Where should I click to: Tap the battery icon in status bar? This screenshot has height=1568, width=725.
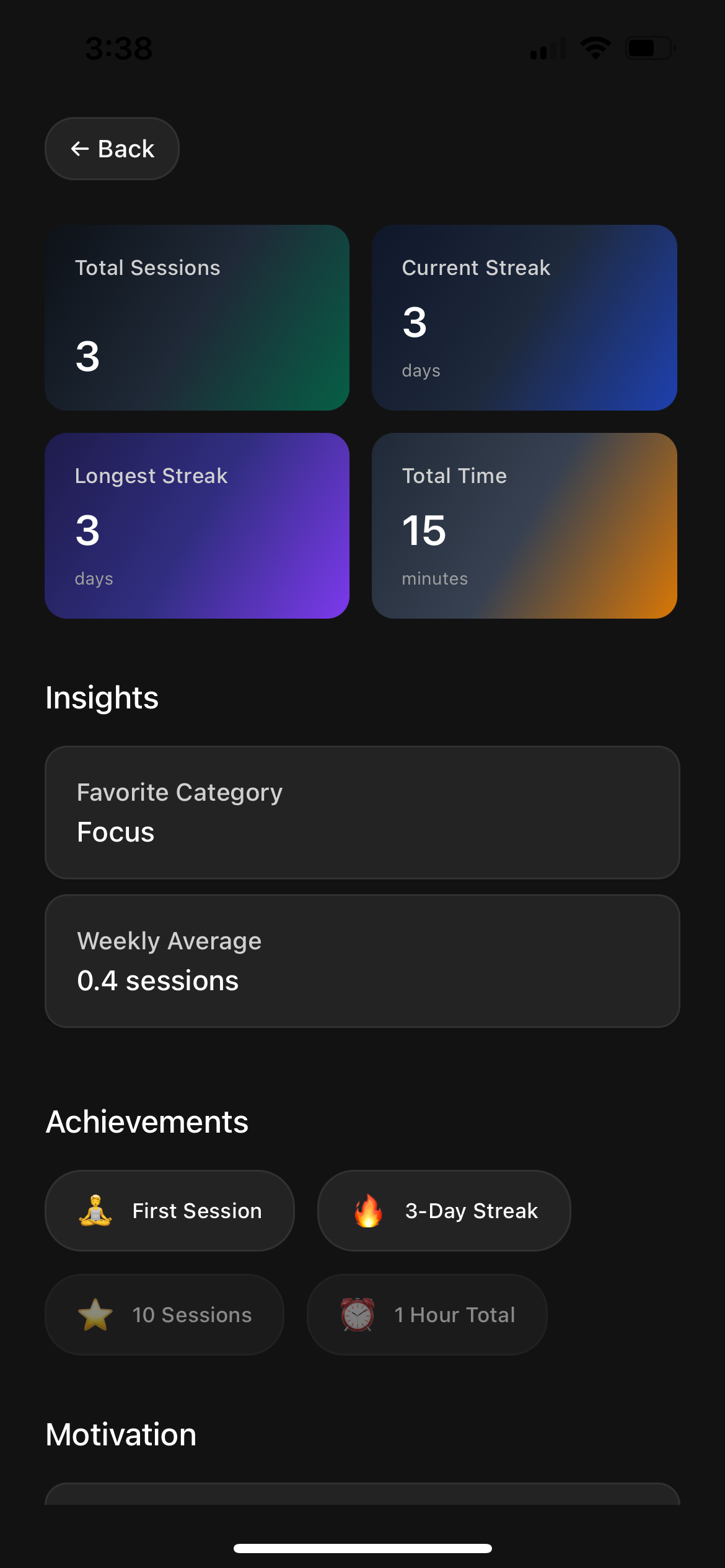[x=646, y=46]
